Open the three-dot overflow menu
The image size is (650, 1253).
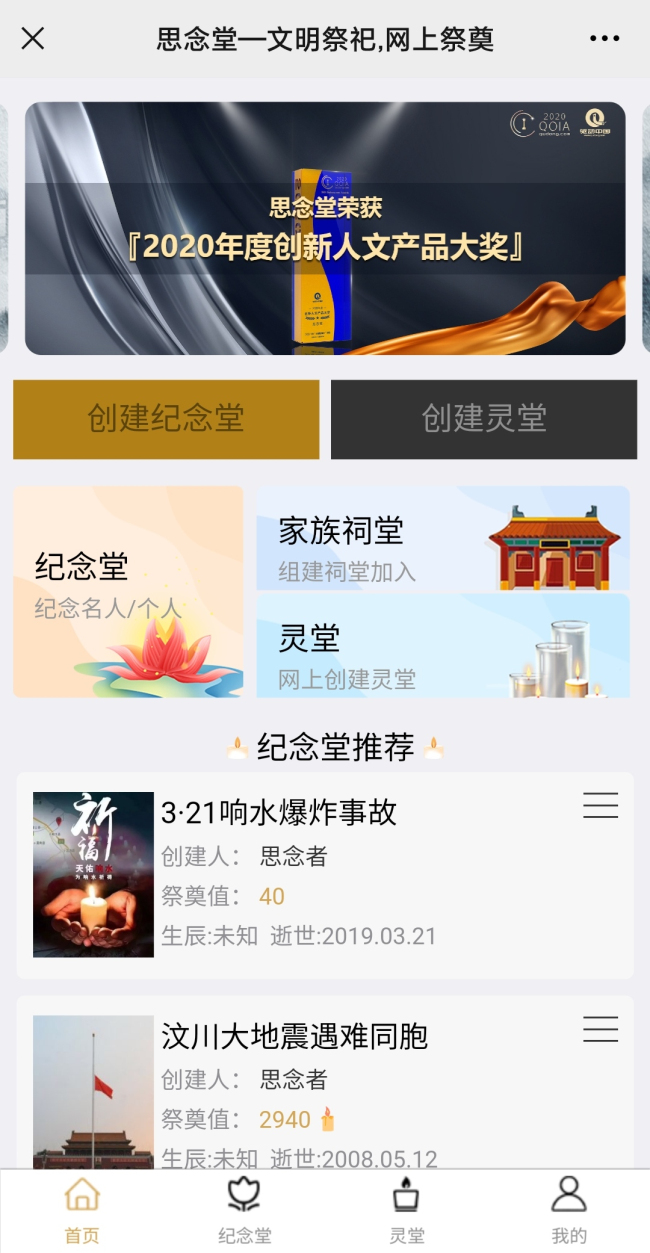tap(604, 39)
